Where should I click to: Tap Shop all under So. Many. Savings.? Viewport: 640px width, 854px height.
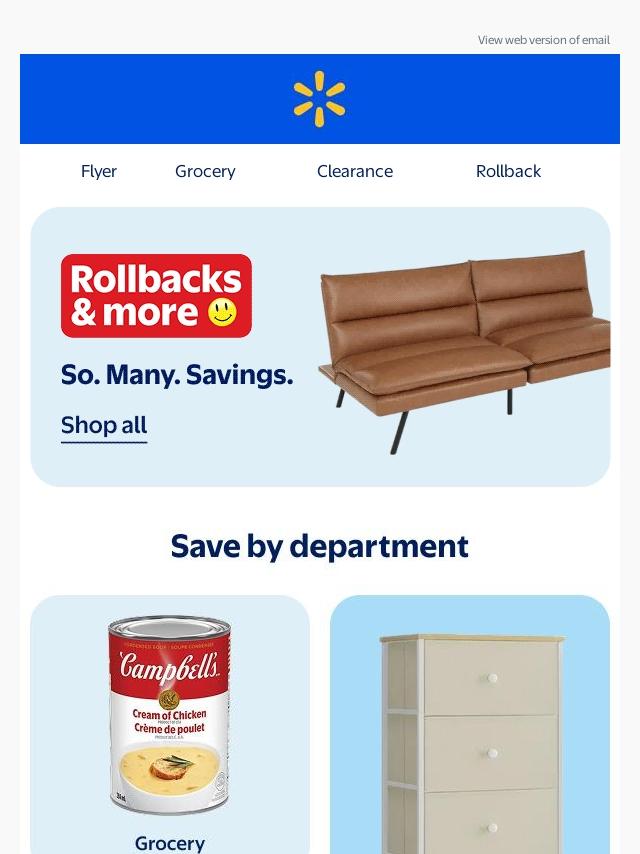point(104,425)
